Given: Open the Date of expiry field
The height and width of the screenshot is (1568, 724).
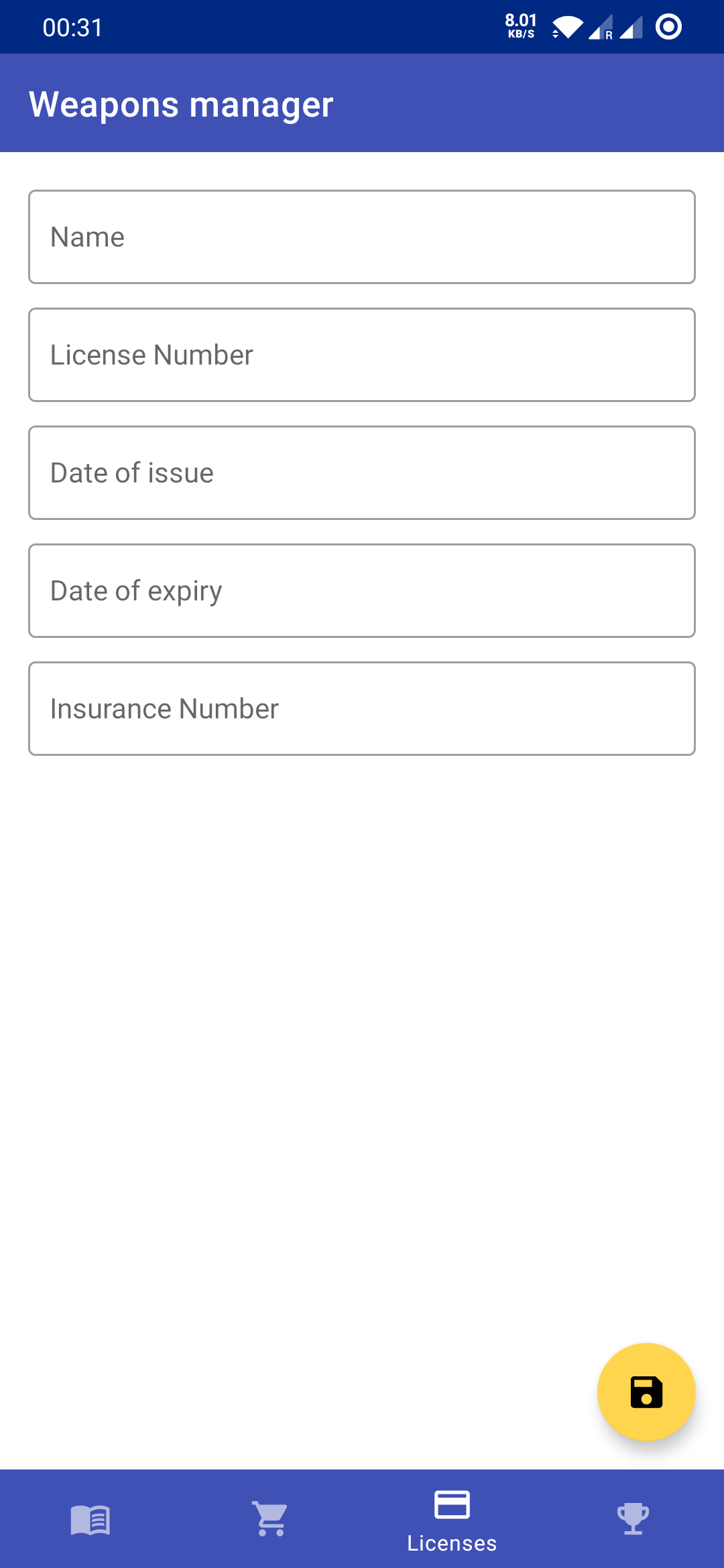Looking at the screenshot, I should 362,591.
